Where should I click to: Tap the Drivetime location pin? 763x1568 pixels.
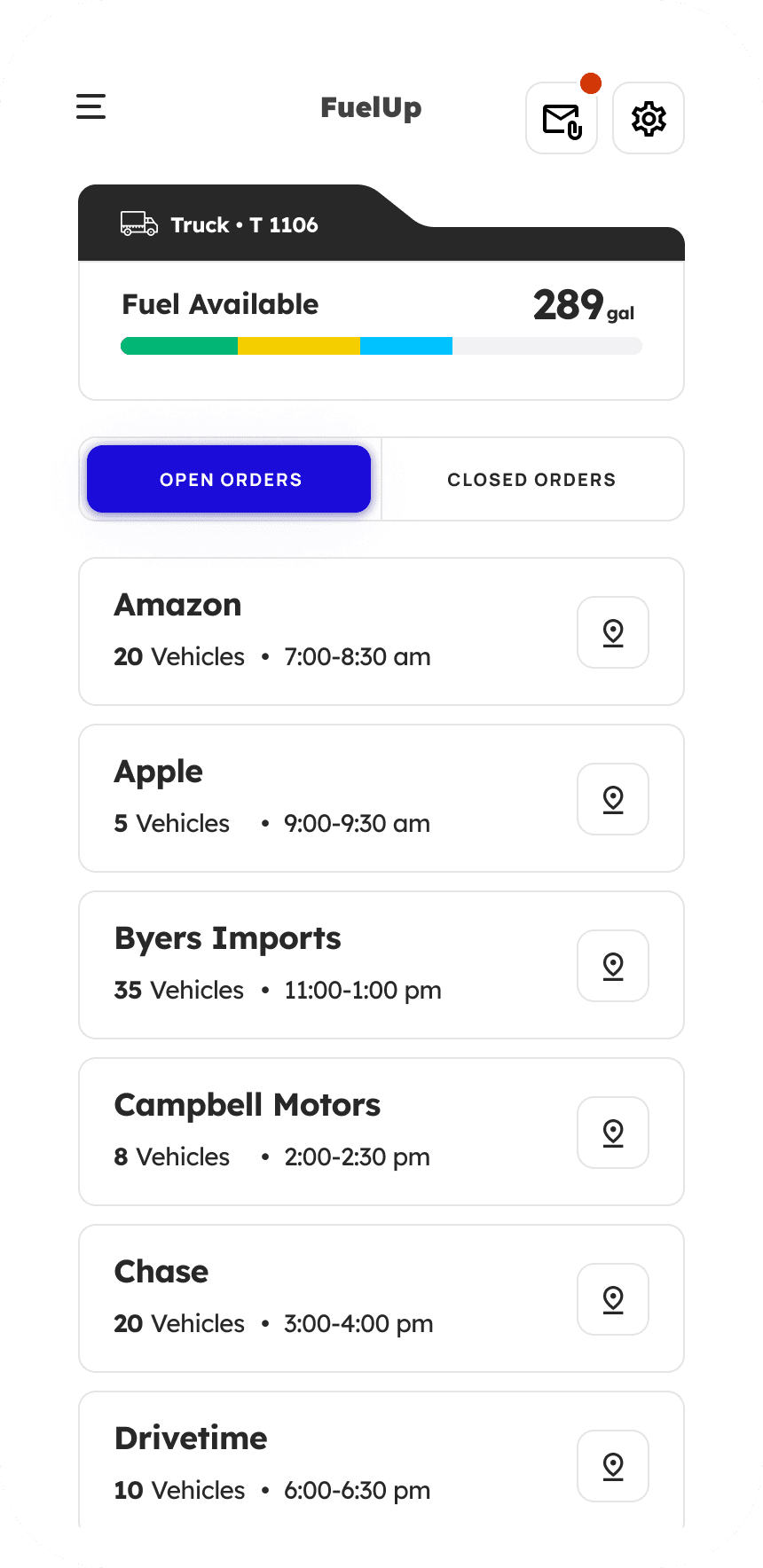click(613, 1466)
